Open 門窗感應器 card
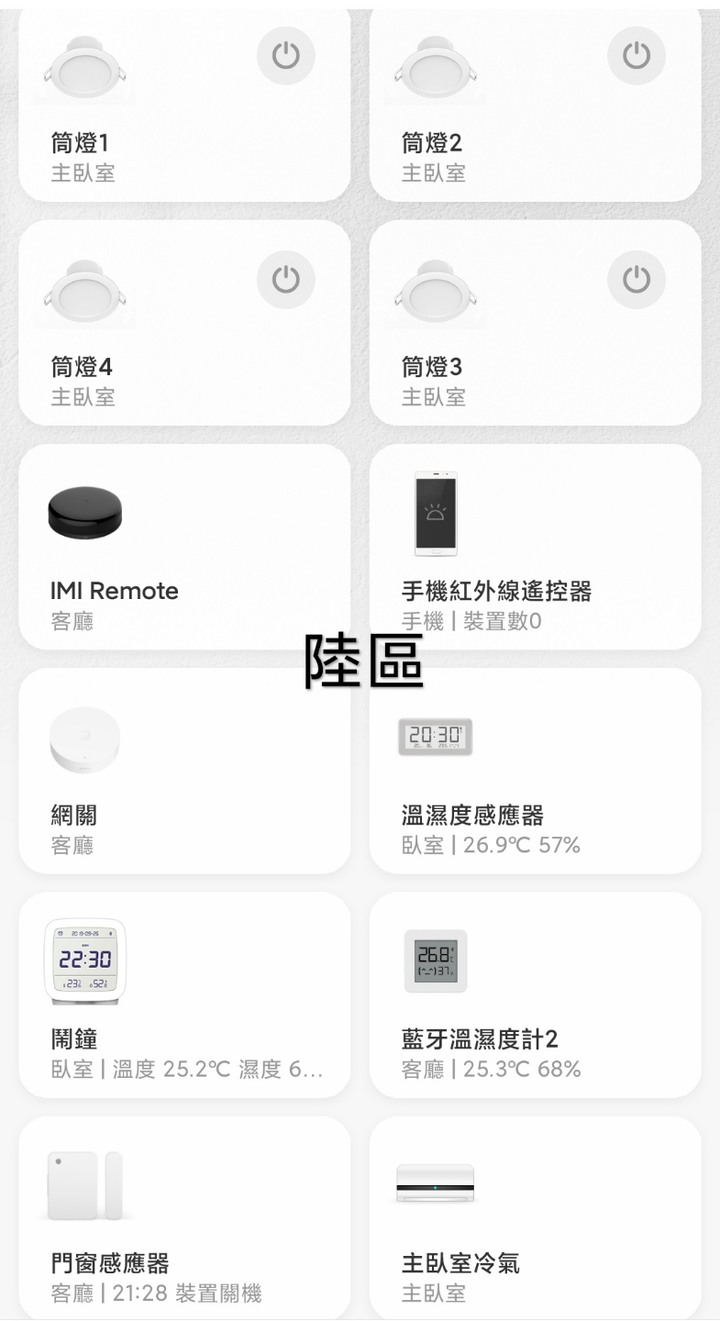720x1321 pixels. [x=185, y=1218]
